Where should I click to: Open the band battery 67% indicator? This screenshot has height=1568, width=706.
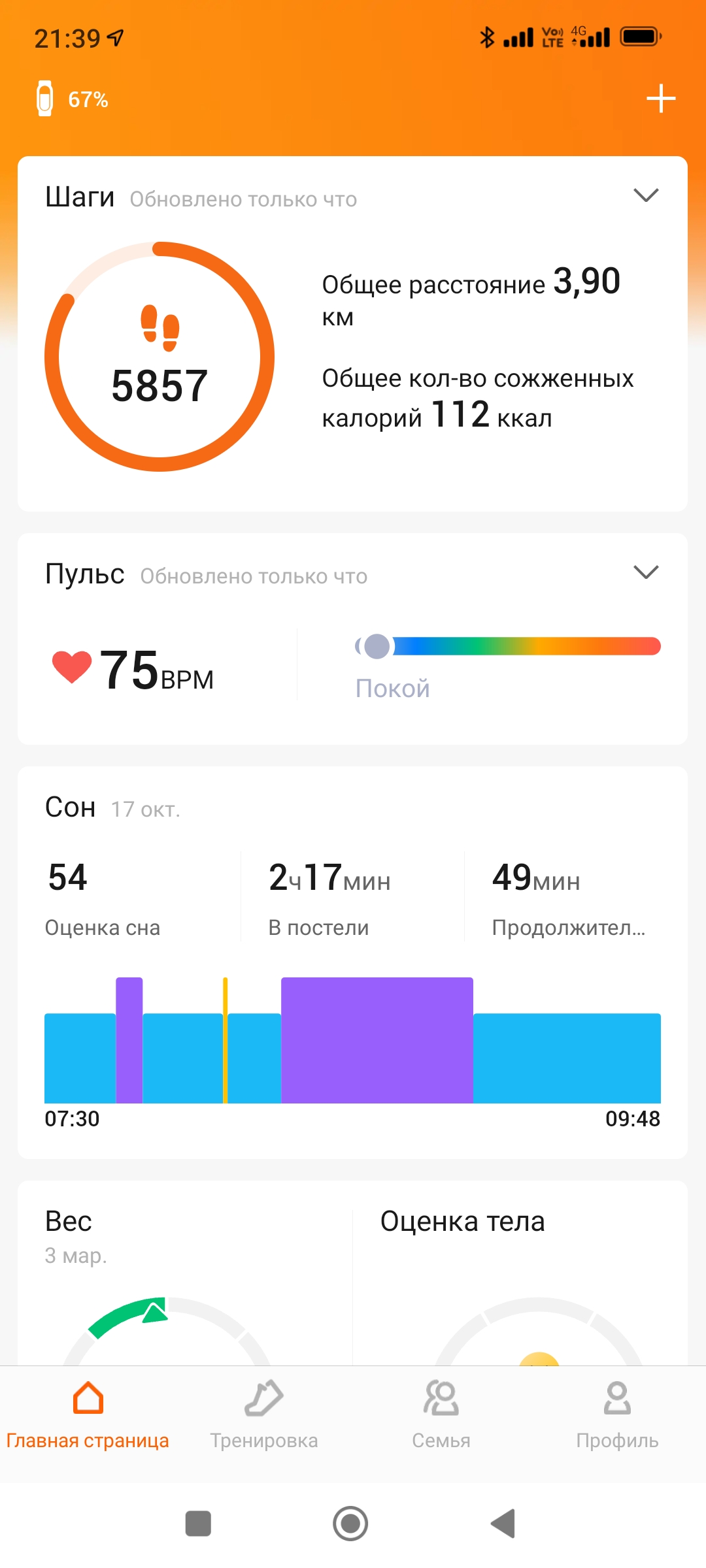click(x=73, y=99)
